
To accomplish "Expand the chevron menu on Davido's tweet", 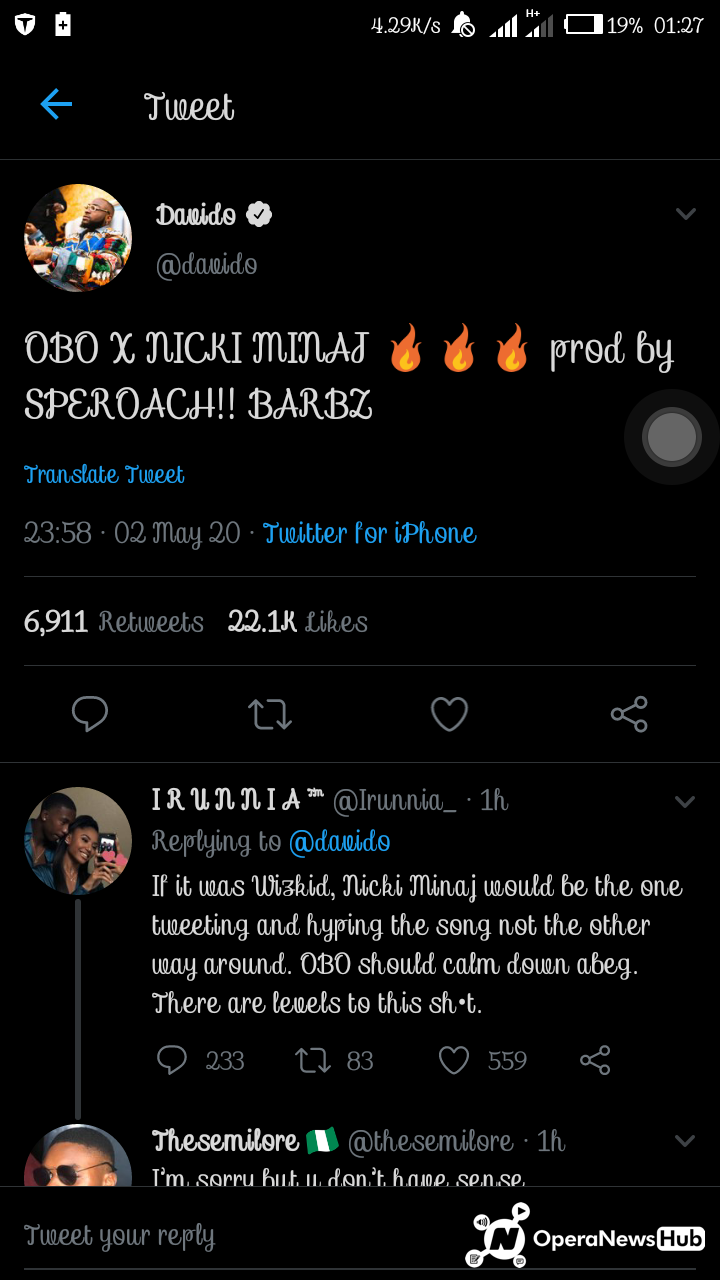I will tap(685, 214).
